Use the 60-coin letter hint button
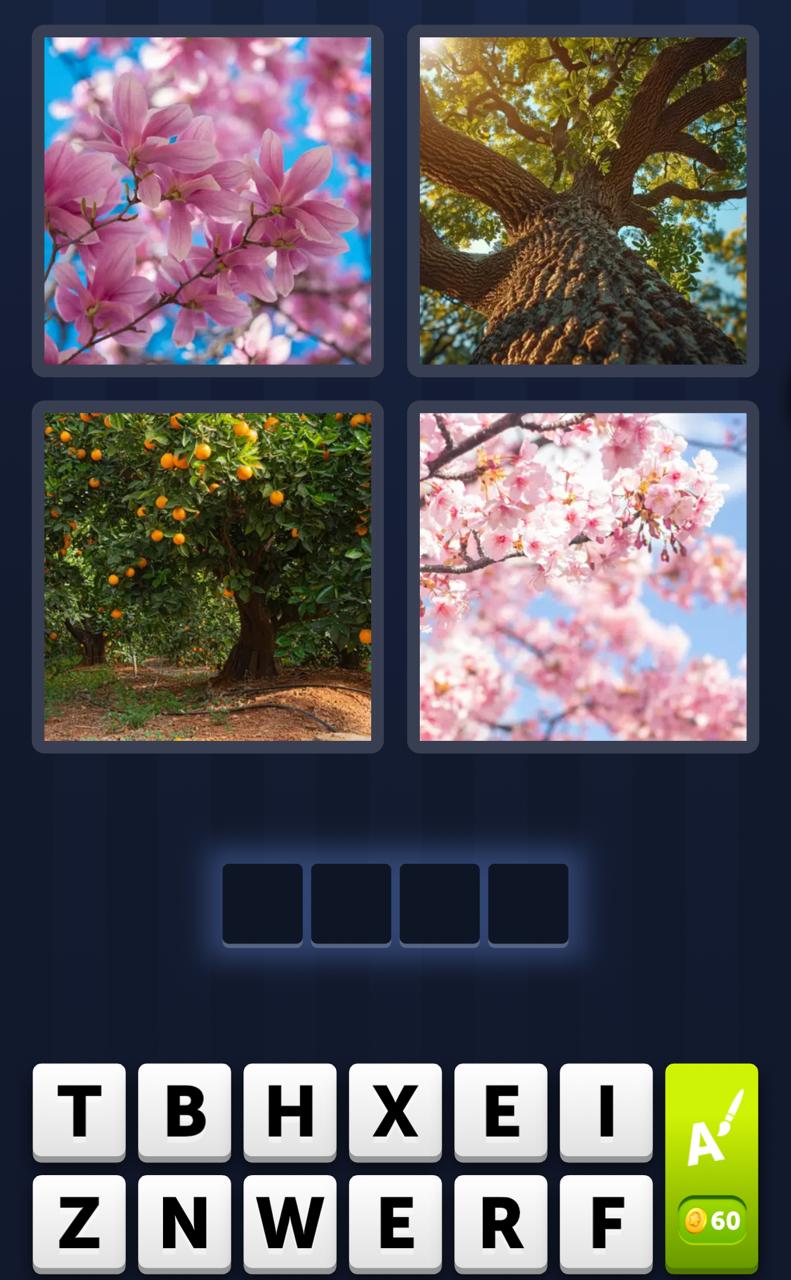Screen dimensions: 791x1280 (712, 1167)
